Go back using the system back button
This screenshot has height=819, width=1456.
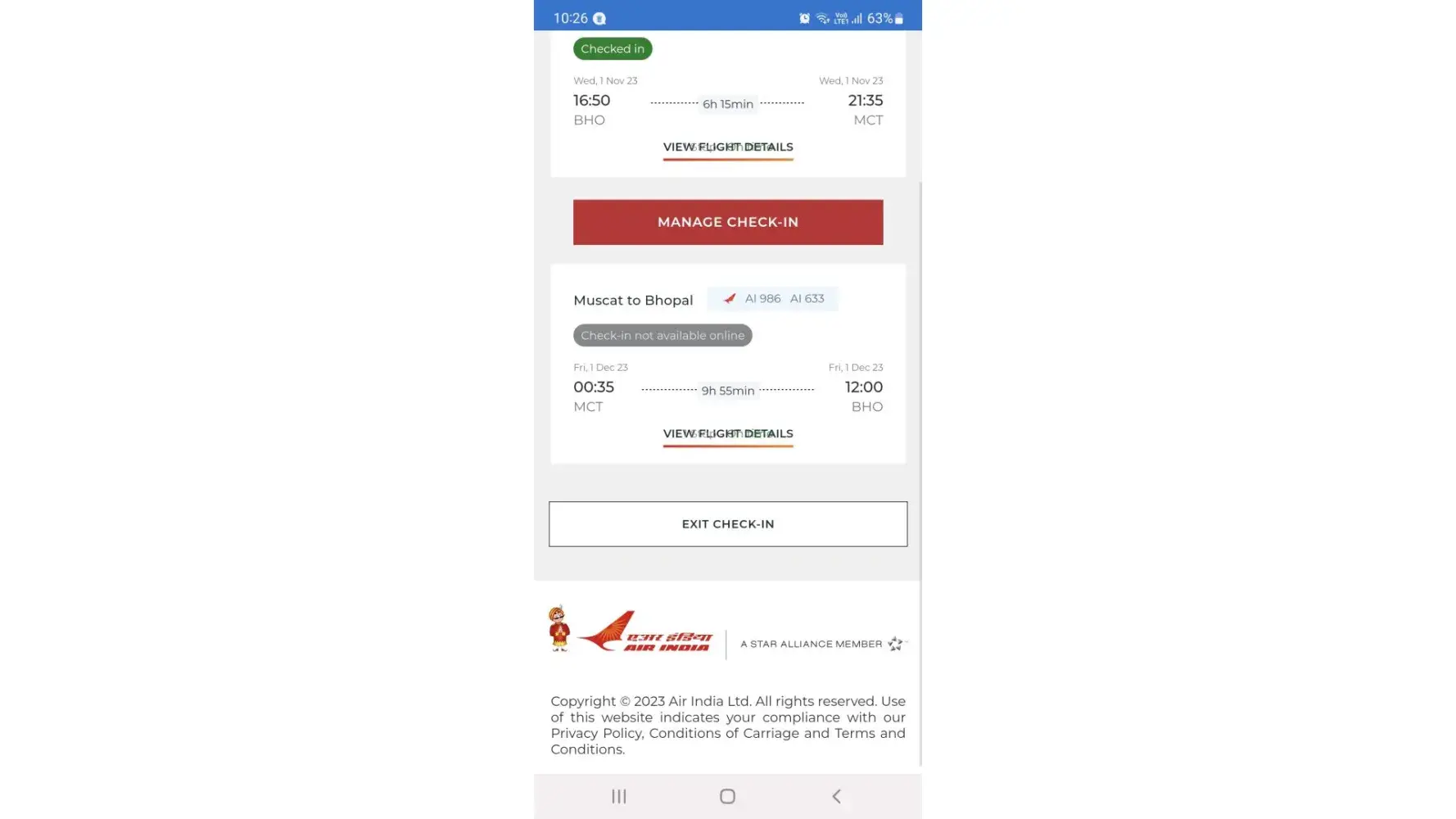[x=836, y=796]
